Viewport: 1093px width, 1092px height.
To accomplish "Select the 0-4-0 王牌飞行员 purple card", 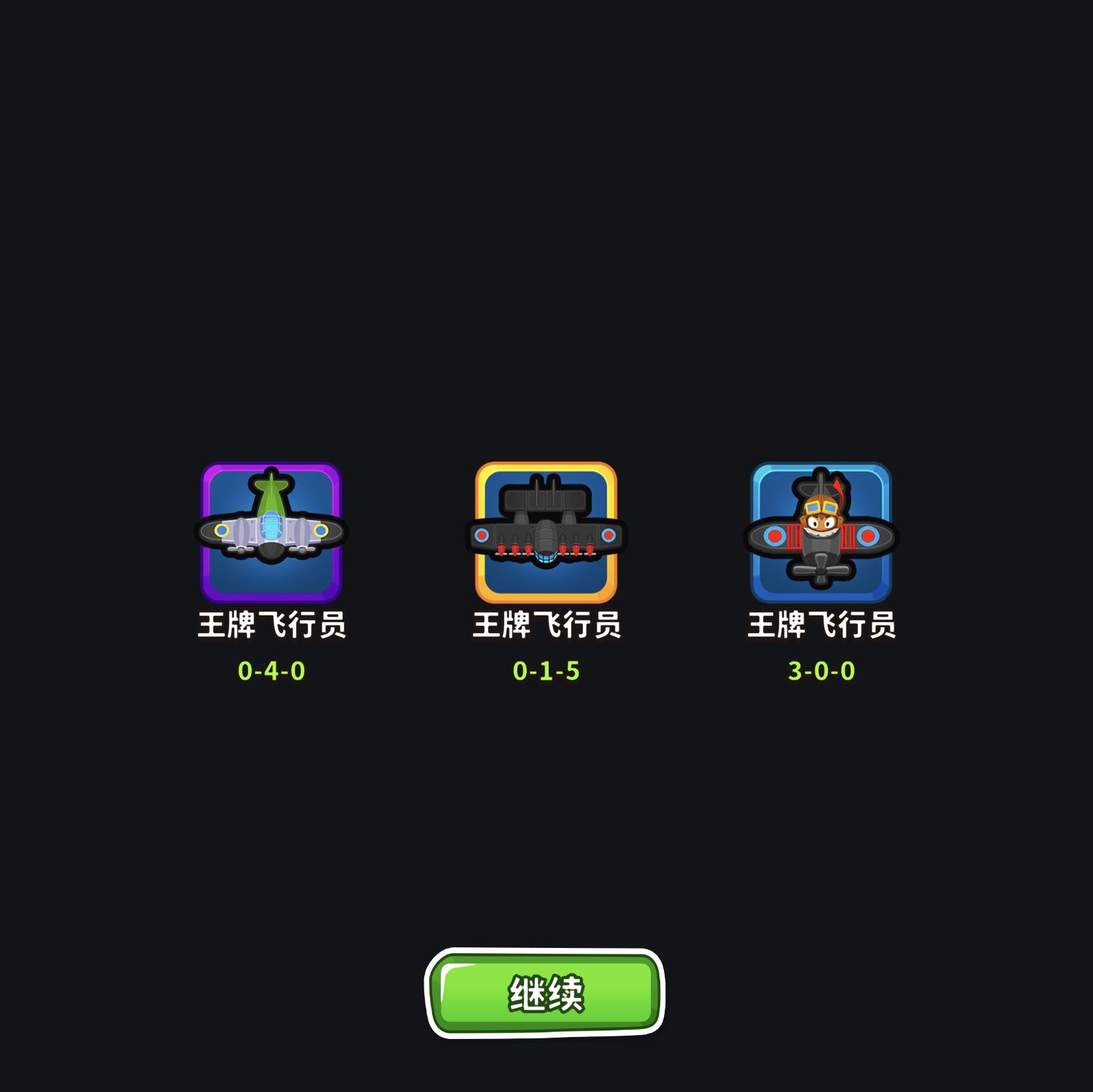I will click(271, 532).
